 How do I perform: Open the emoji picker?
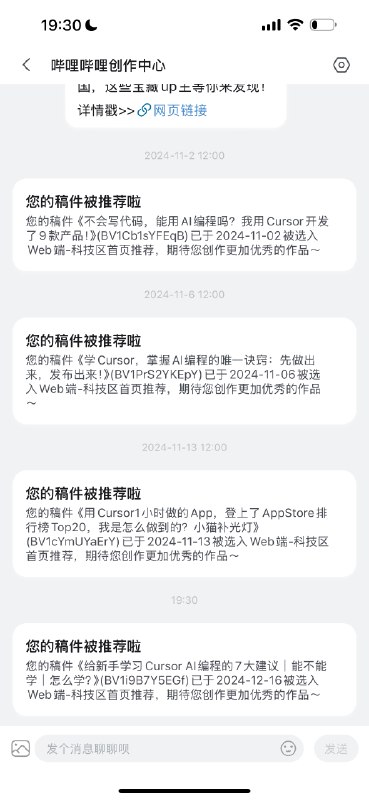pos(288,748)
